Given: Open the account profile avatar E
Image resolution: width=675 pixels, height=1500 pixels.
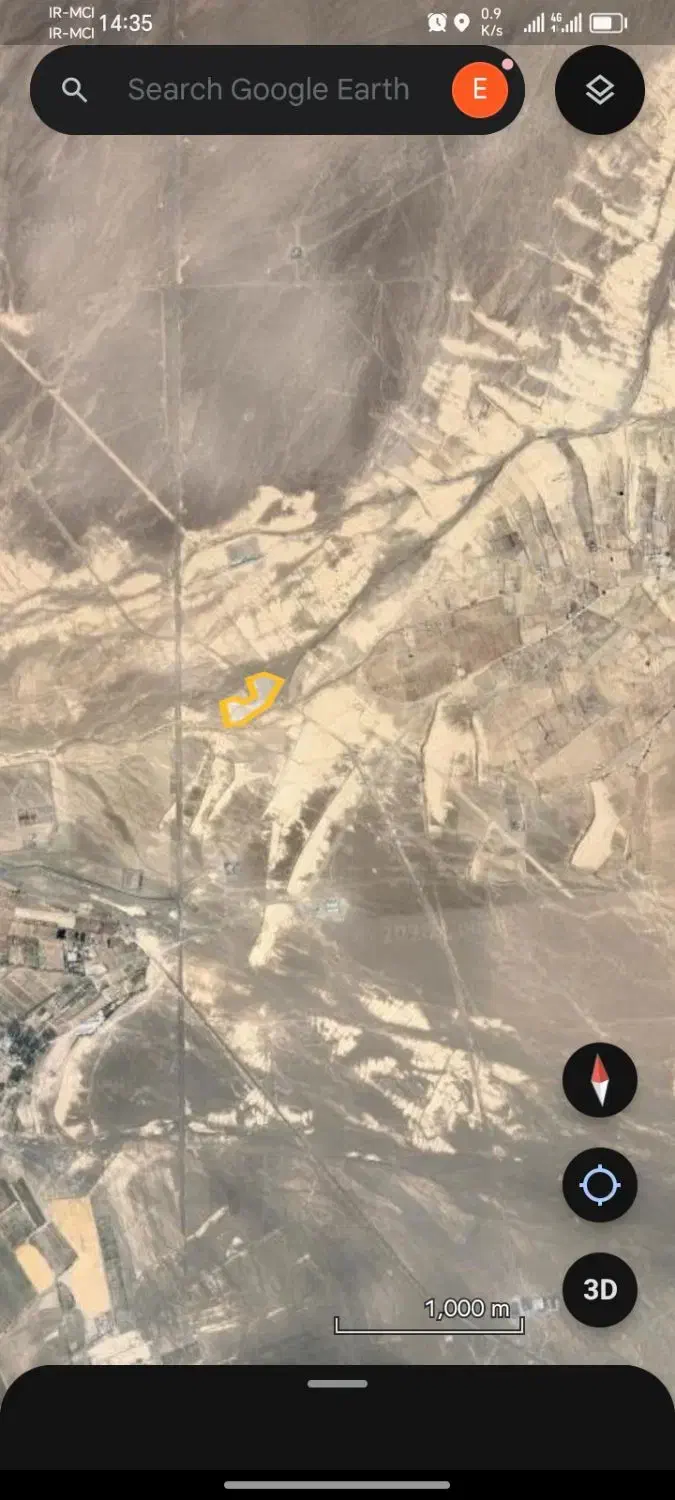Looking at the screenshot, I should tap(480, 90).
